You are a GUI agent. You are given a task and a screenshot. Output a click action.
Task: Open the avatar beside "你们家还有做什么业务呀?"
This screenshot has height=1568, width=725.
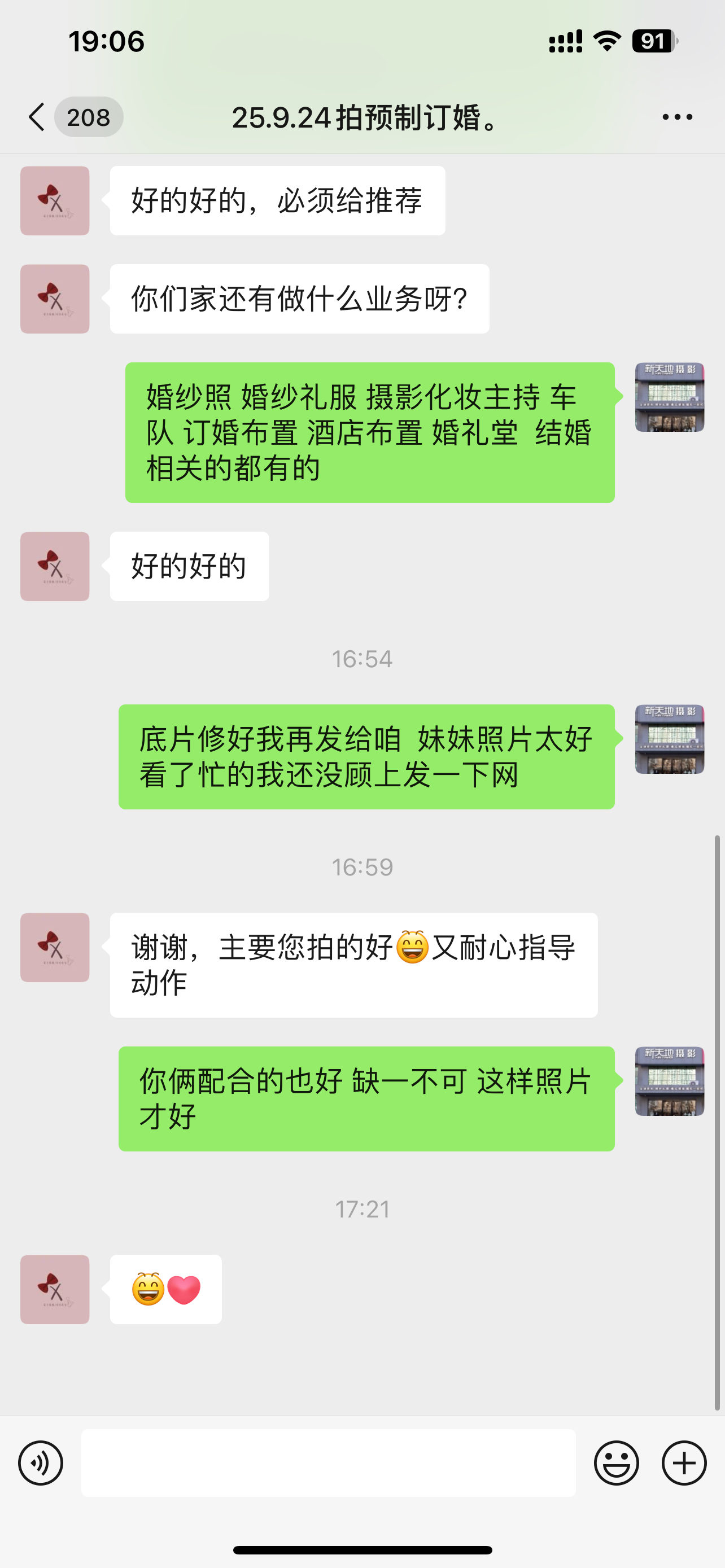click(x=55, y=299)
